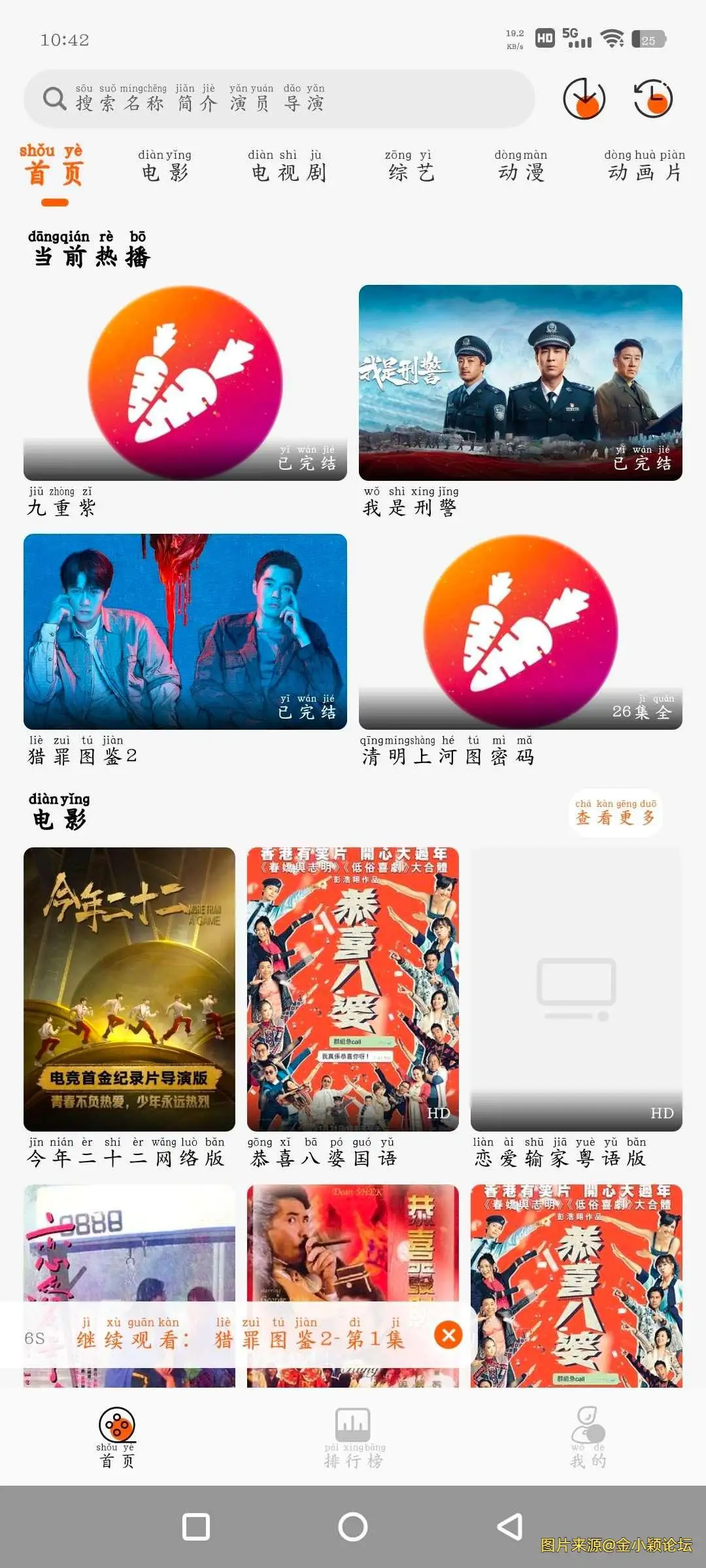
Task: Open watch history via the clock icon
Action: 654,99
